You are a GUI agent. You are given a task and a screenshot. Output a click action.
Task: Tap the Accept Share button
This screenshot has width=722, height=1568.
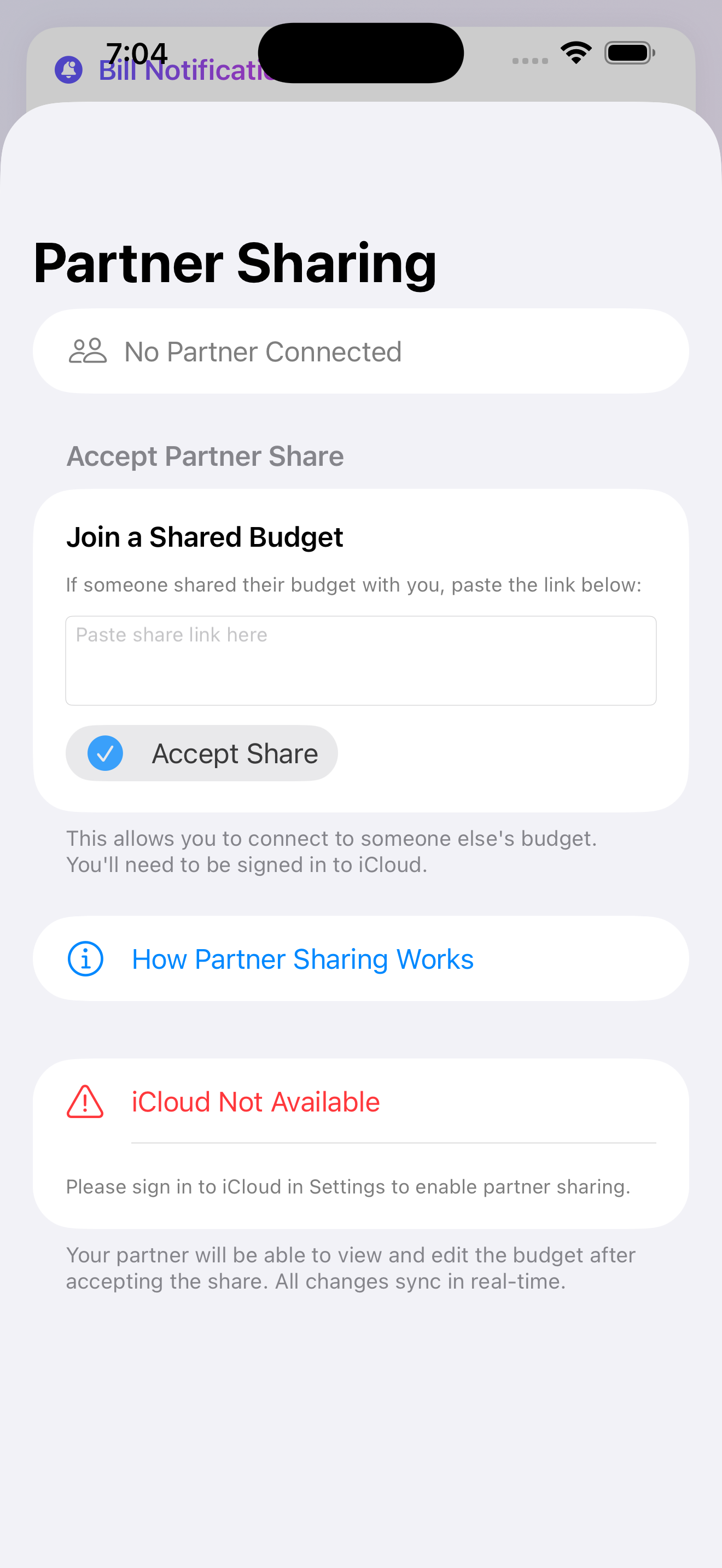coord(201,753)
